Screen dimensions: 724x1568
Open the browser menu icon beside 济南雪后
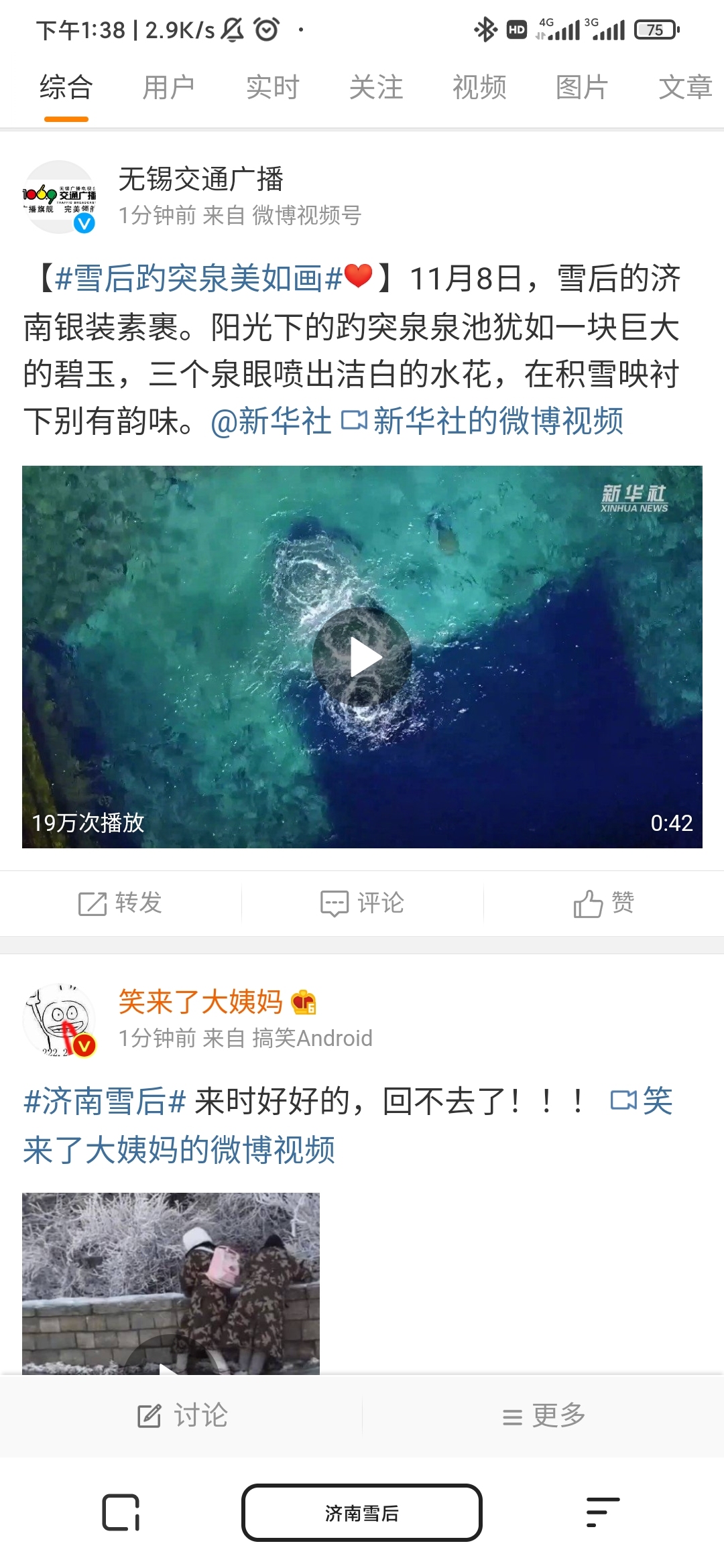[x=603, y=1513]
